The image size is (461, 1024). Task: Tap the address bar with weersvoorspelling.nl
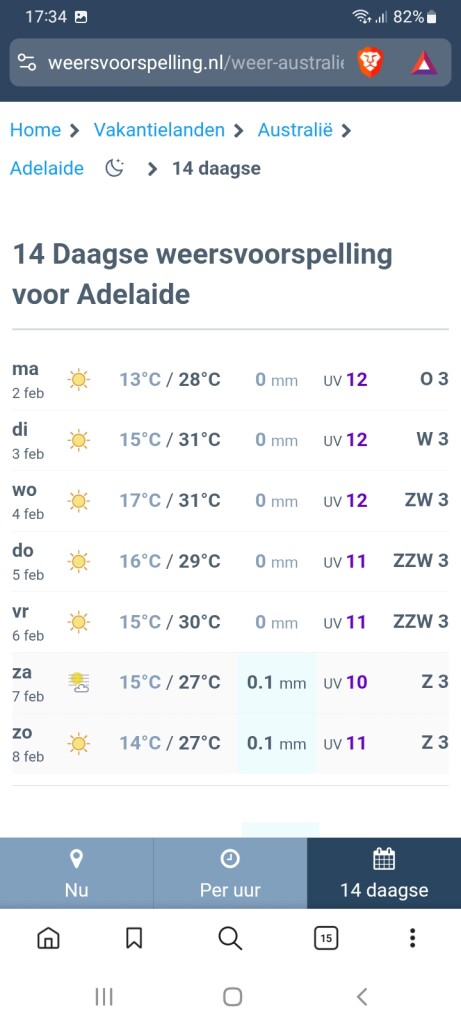[x=196, y=63]
